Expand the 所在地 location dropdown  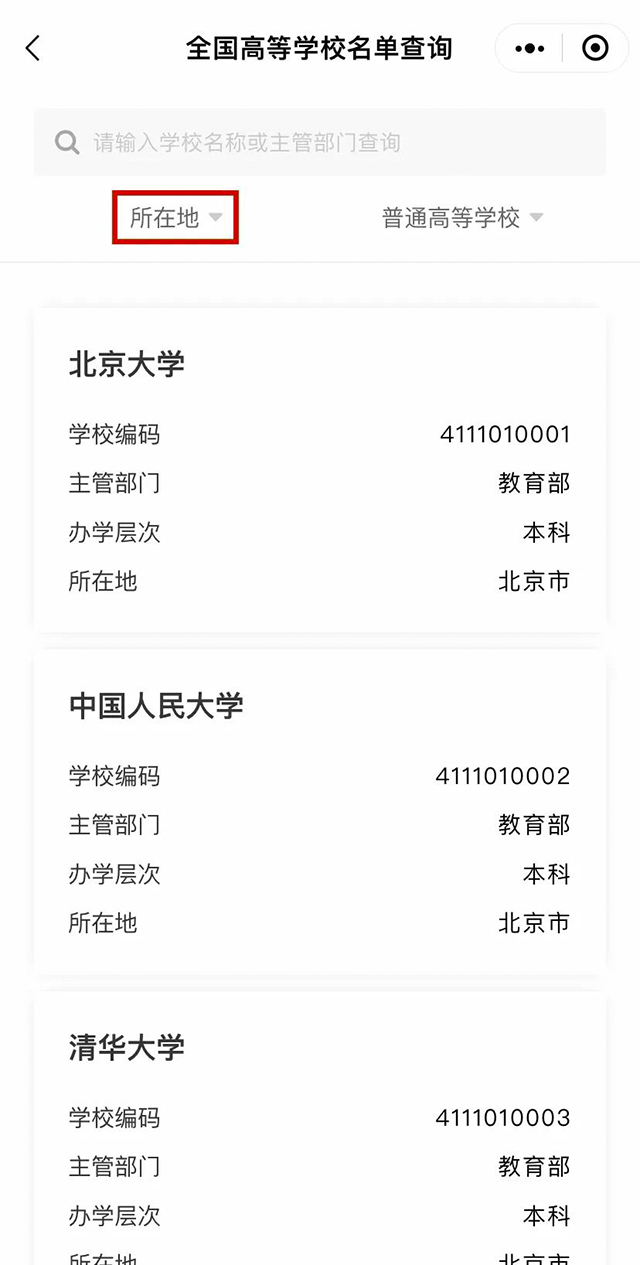[175, 217]
